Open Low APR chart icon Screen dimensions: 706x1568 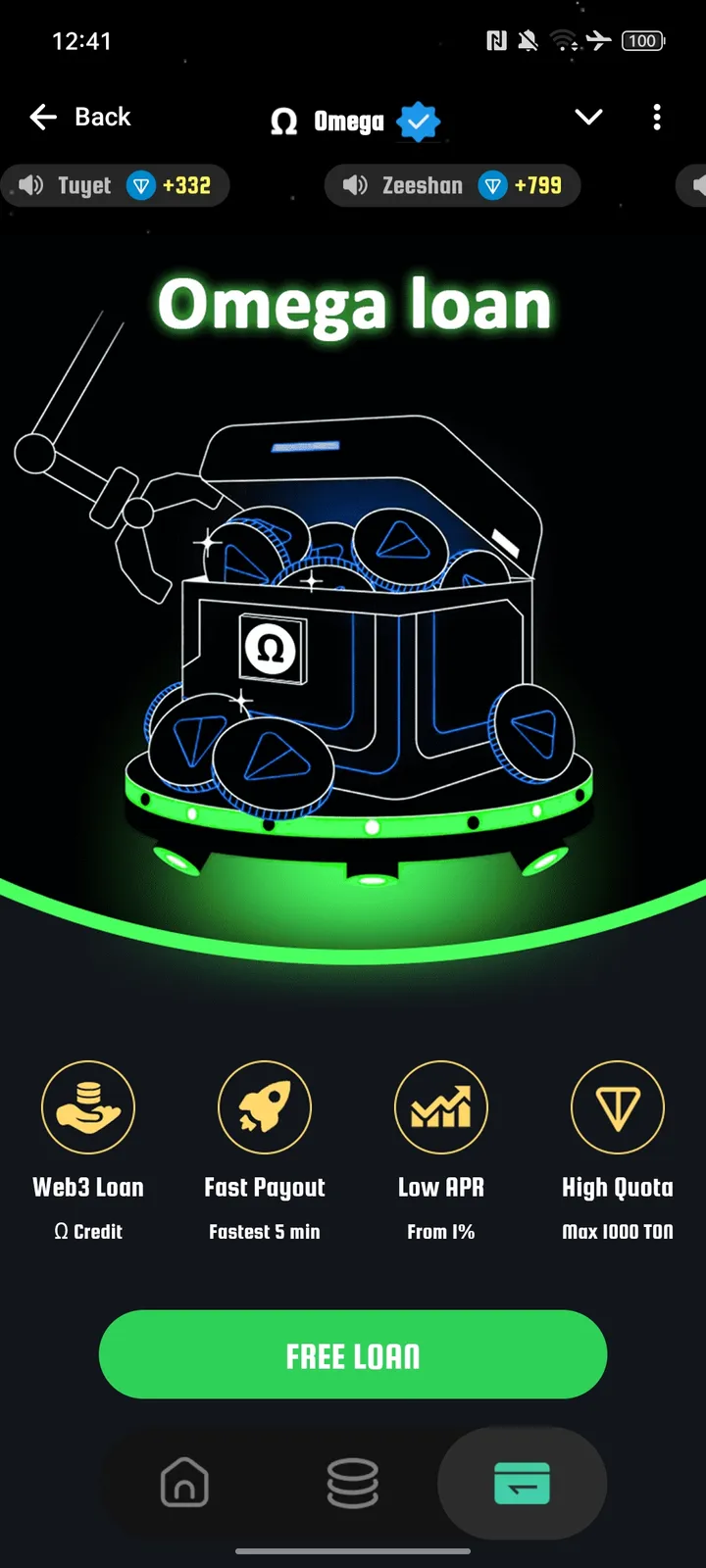click(x=441, y=1106)
